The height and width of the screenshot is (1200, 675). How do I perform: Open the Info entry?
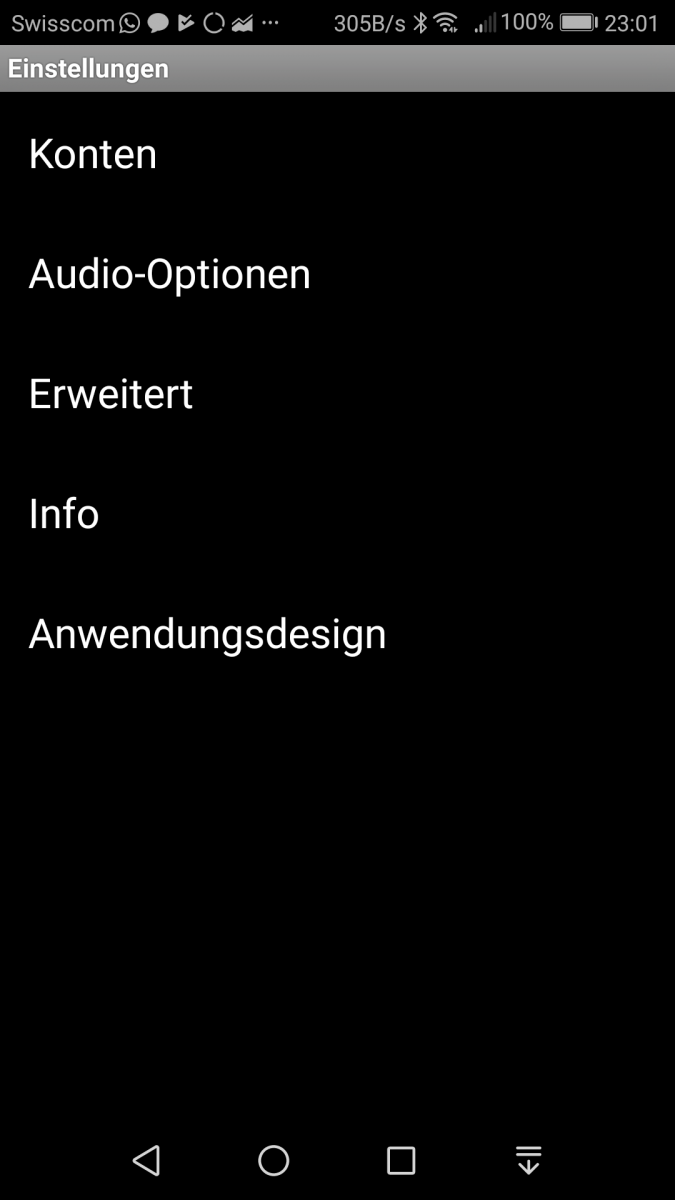pyautogui.click(x=337, y=514)
